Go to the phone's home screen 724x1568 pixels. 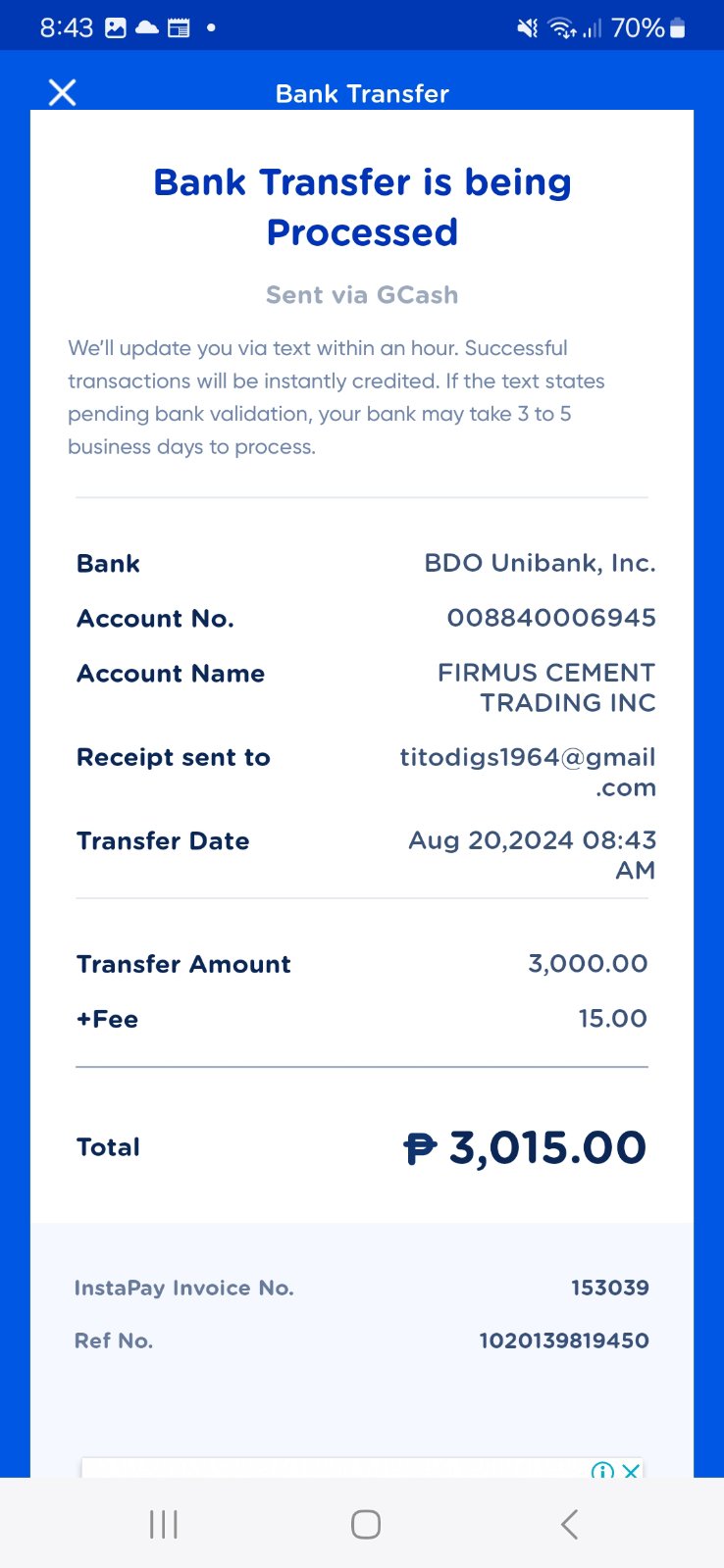(x=365, y=1524)
